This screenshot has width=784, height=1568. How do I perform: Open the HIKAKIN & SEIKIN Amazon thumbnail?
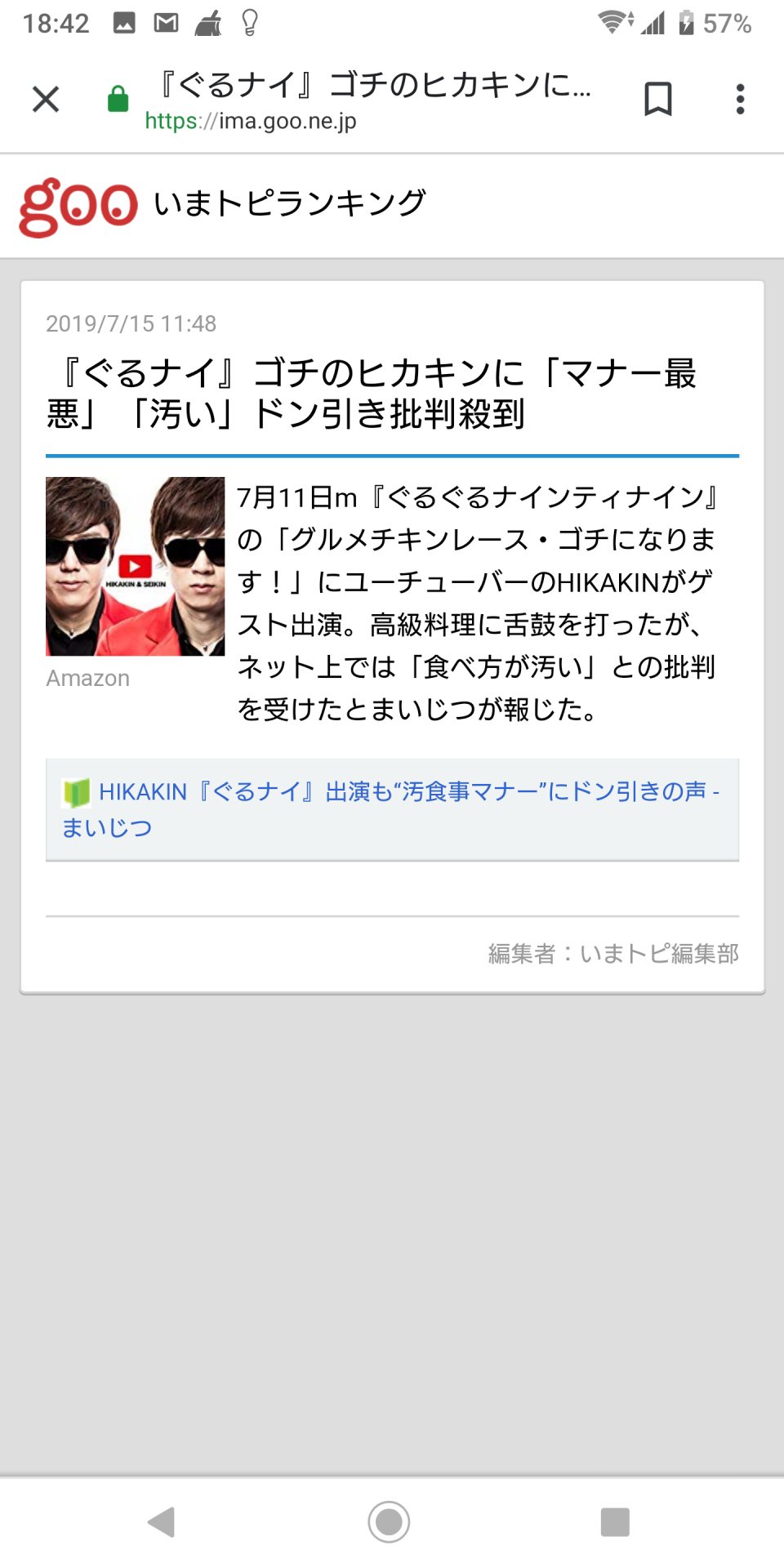tap(135, 566)
